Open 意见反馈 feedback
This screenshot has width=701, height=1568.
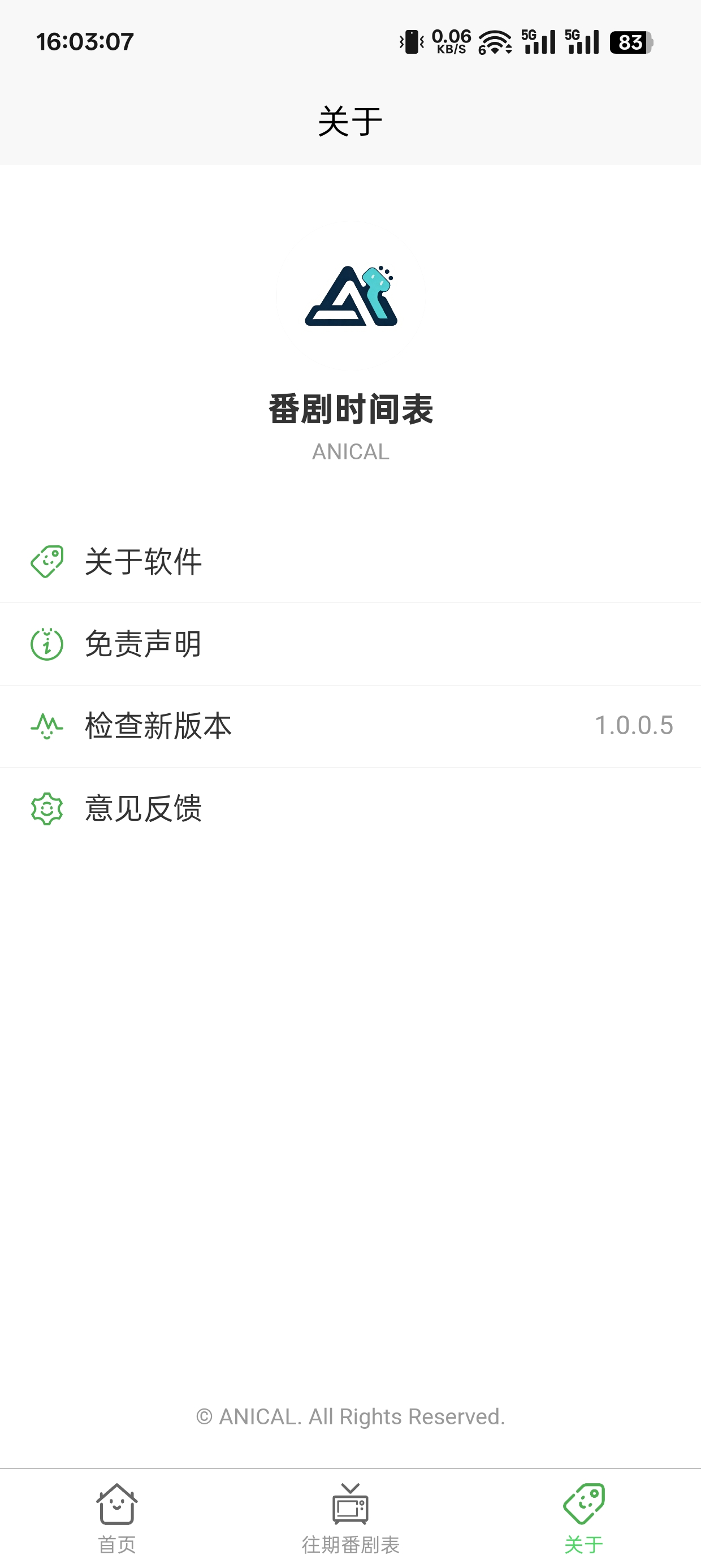coord(350,808)
